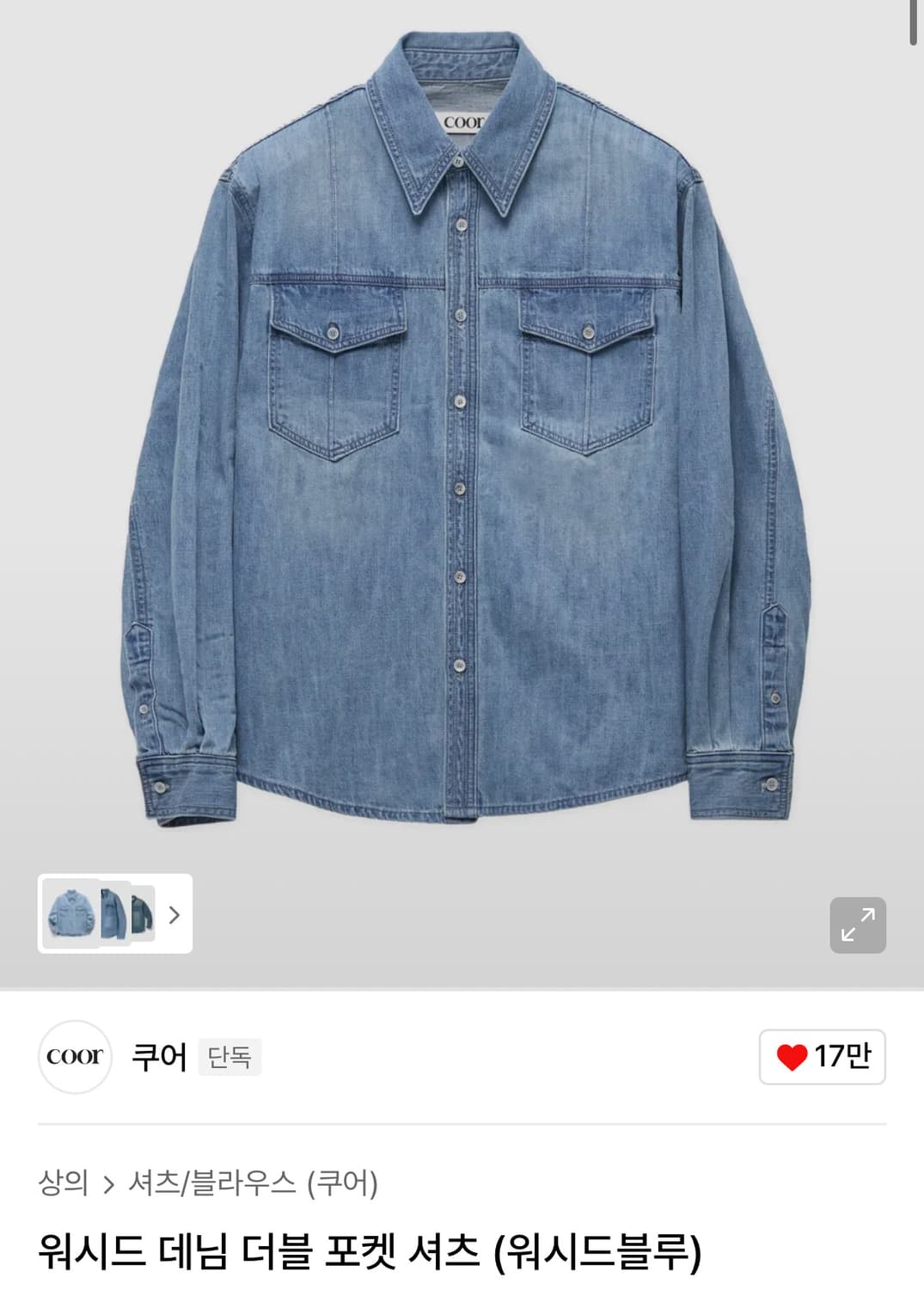Expand the product image to fullscreen
Image resolution: width=924 pixels, height=1290 pixels.
pyautogui.click(x=857, y=925)
